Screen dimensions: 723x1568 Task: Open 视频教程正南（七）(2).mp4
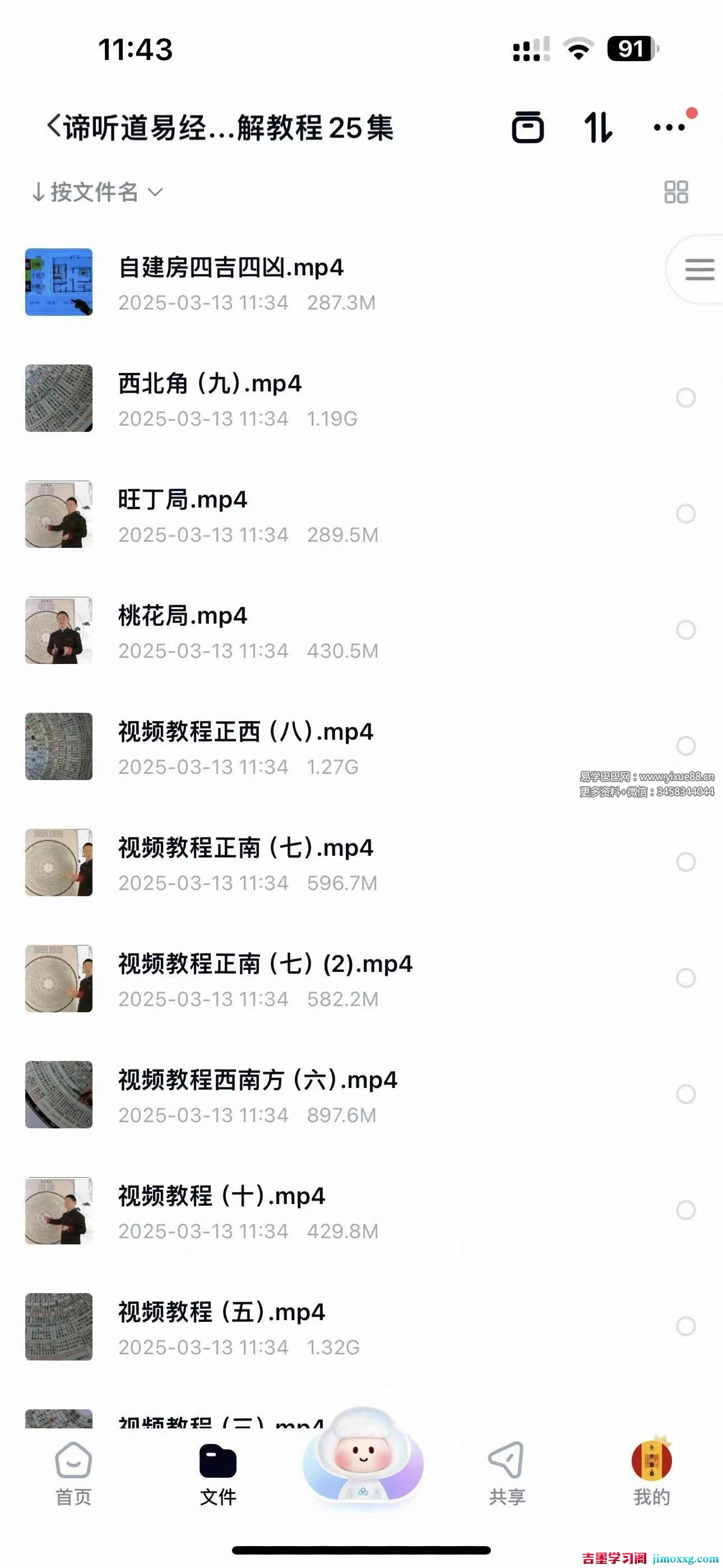265,964
